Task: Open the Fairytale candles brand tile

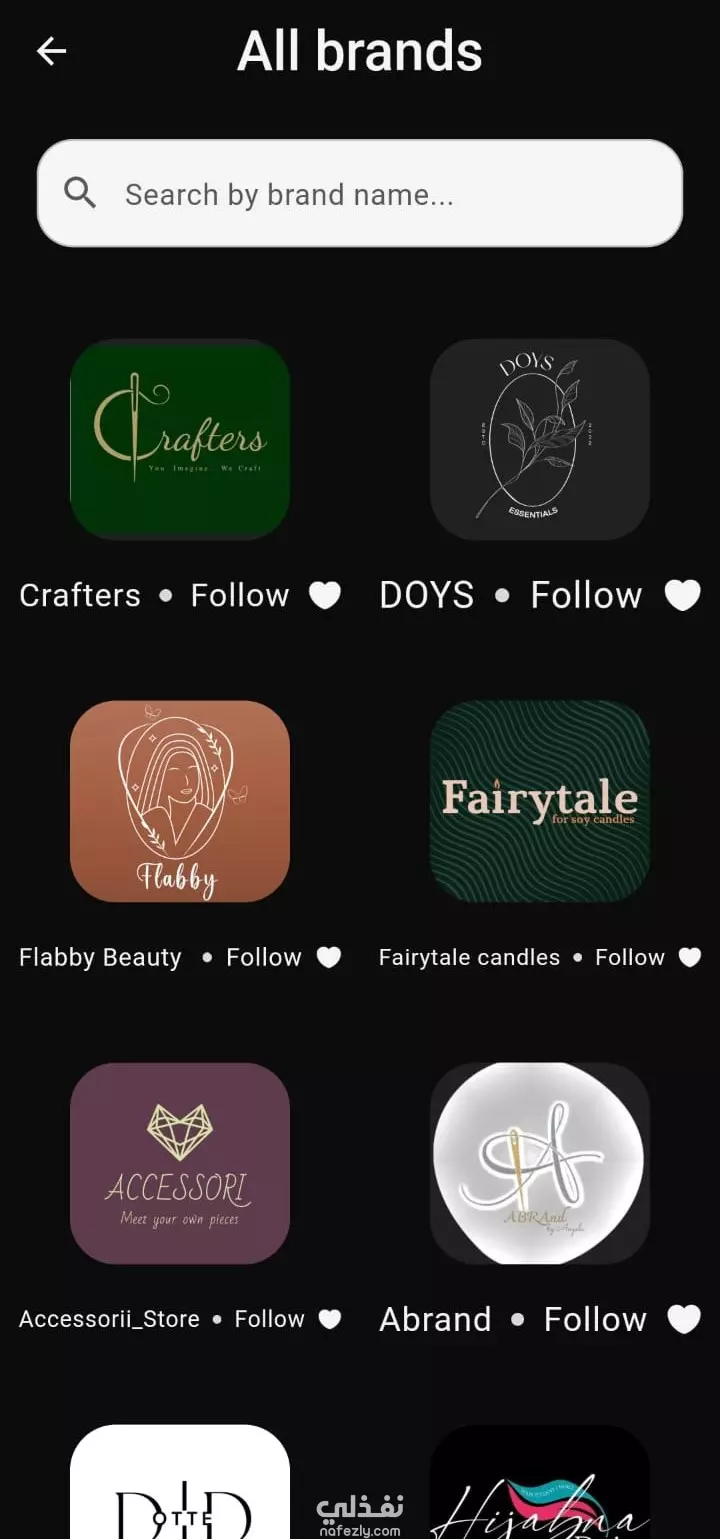Action: click(540, 801)
